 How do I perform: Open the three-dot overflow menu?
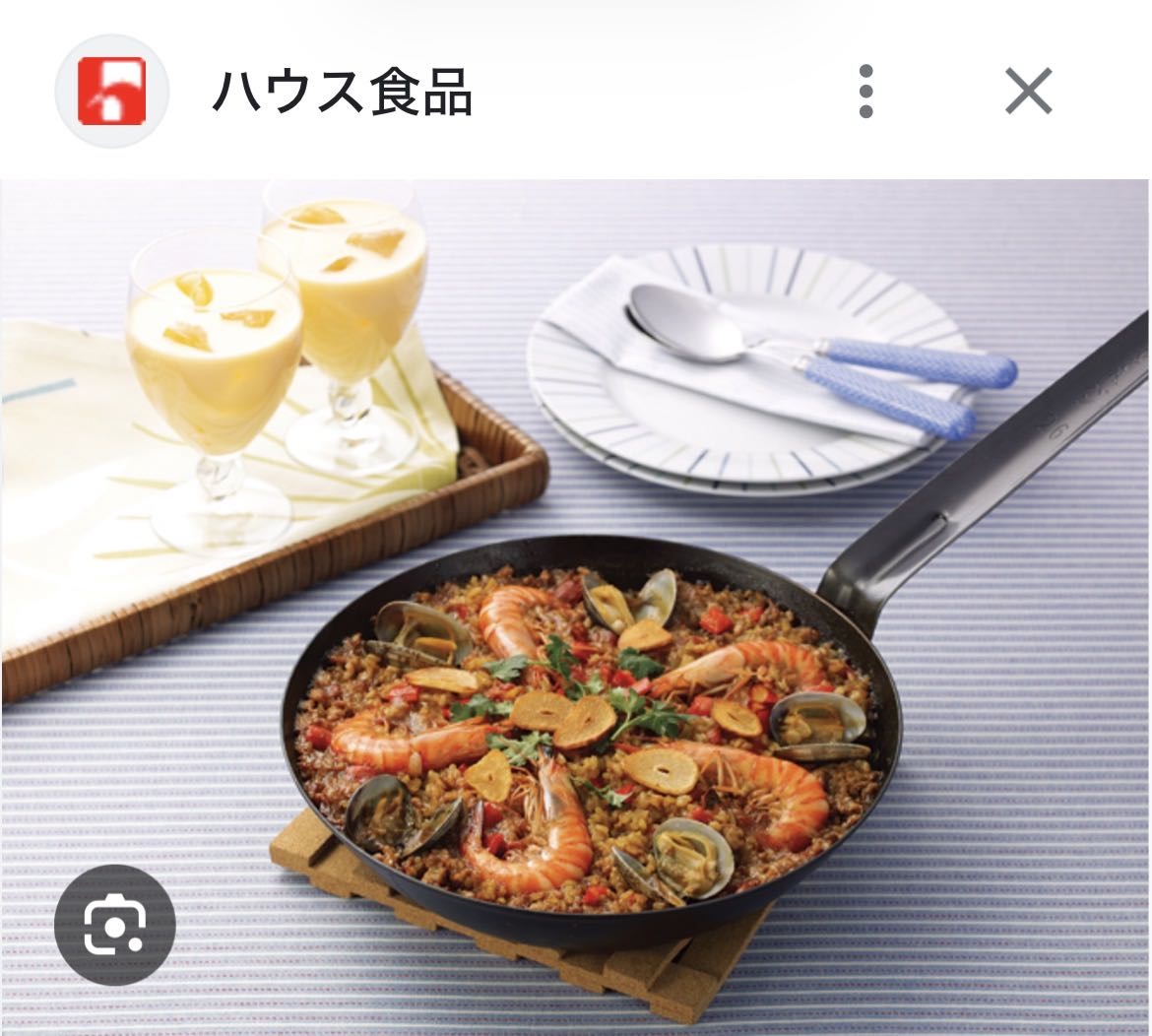(x=865, y=92)
